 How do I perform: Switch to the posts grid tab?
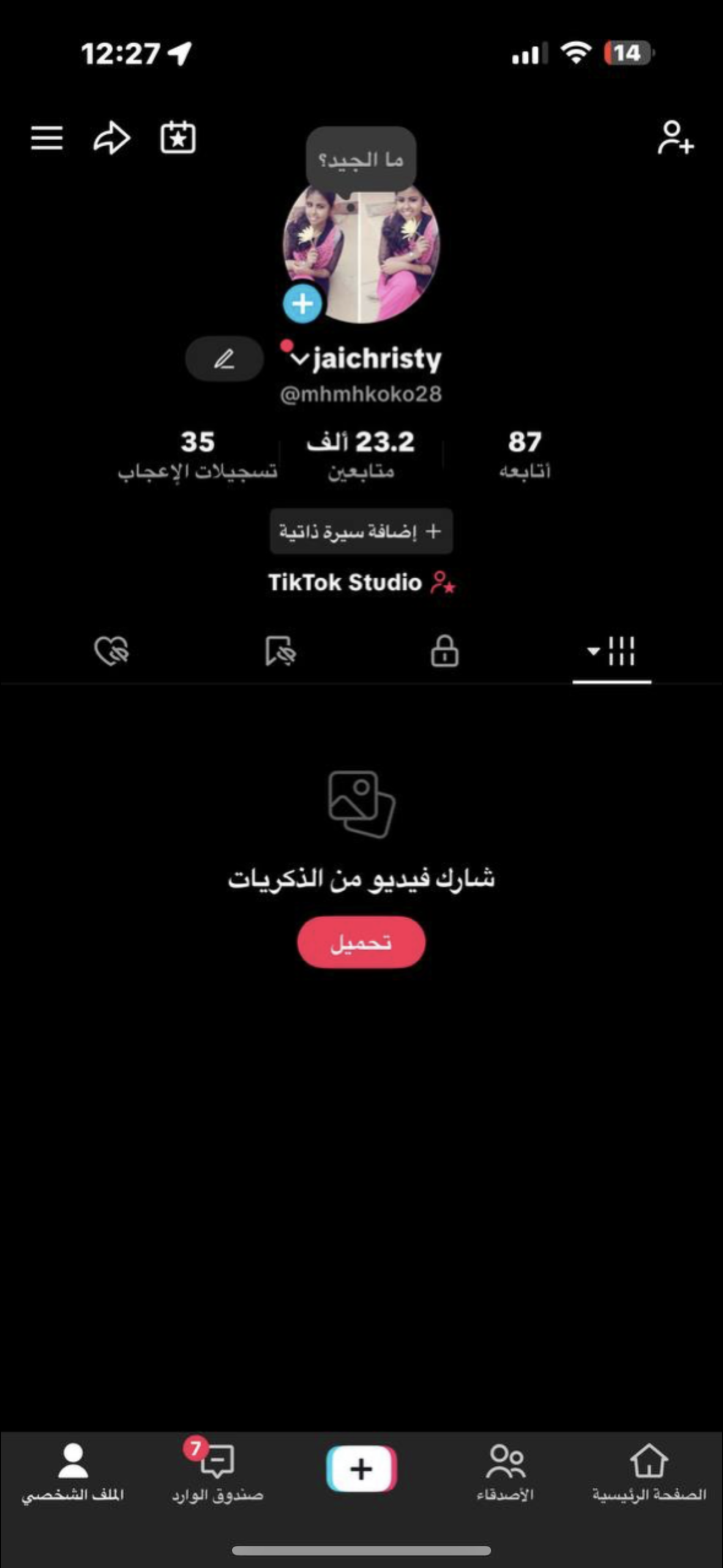click(612, 651)
